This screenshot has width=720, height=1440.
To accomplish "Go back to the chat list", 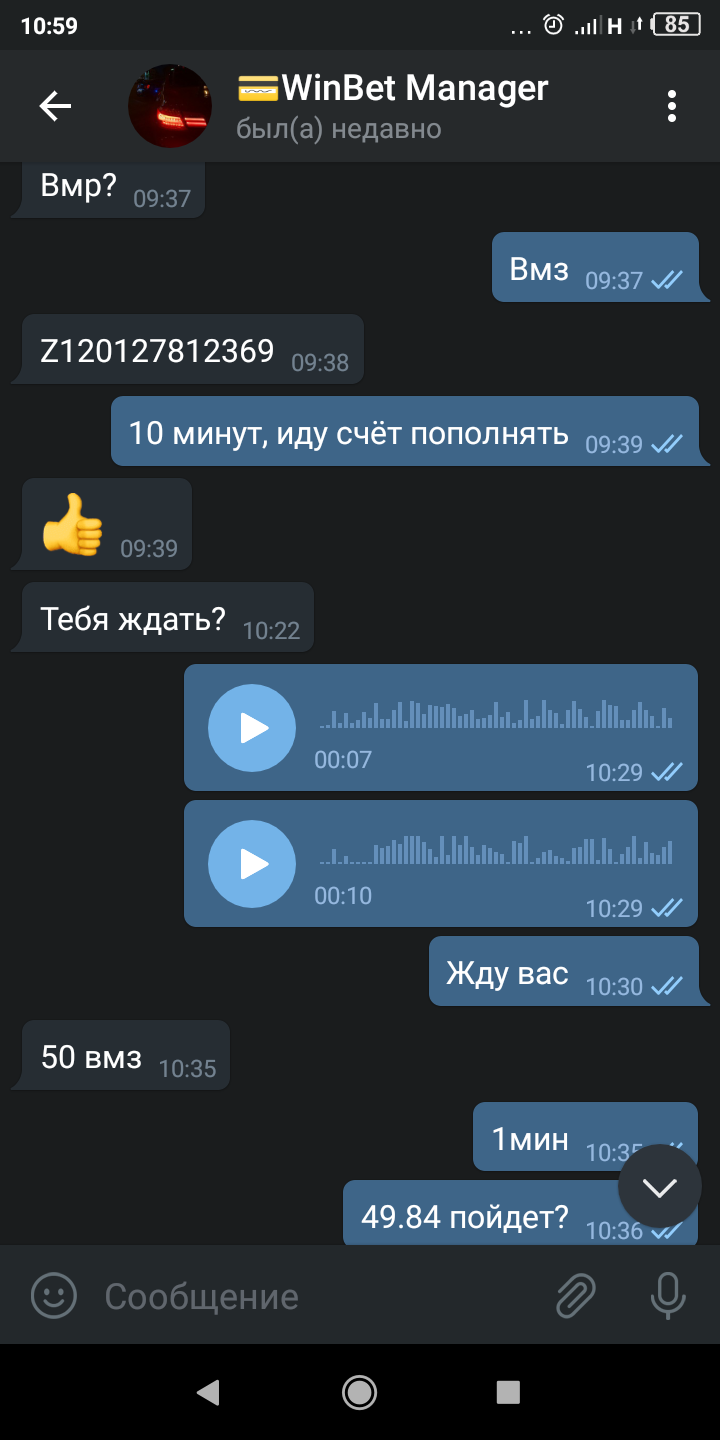I will pos(55,106).
